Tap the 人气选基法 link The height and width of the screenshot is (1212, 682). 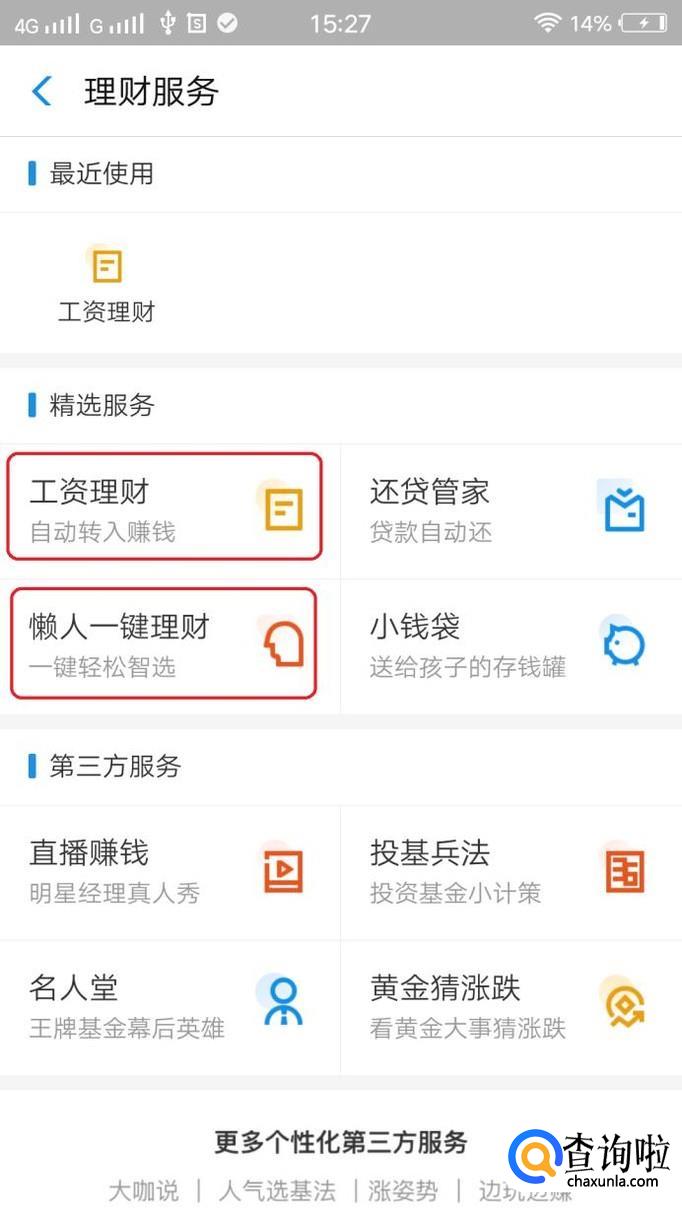[277, 1190]
